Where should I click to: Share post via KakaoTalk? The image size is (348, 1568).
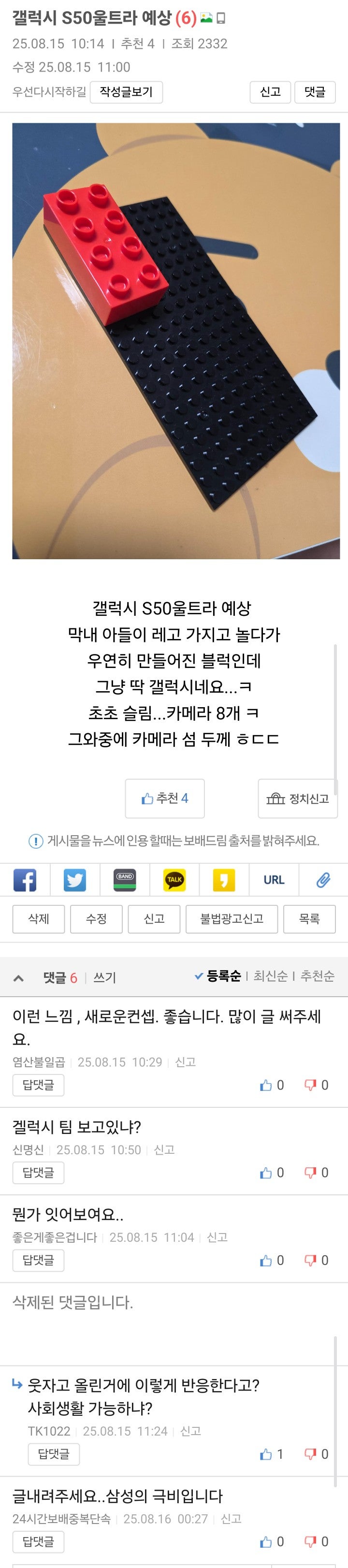(x=174, y=880)
